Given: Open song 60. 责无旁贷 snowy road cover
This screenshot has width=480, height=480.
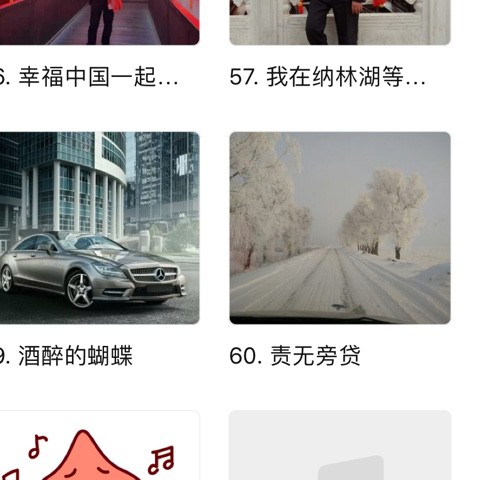Looking at the screenshot, I should pyautogui.click(x=340, y=228).
